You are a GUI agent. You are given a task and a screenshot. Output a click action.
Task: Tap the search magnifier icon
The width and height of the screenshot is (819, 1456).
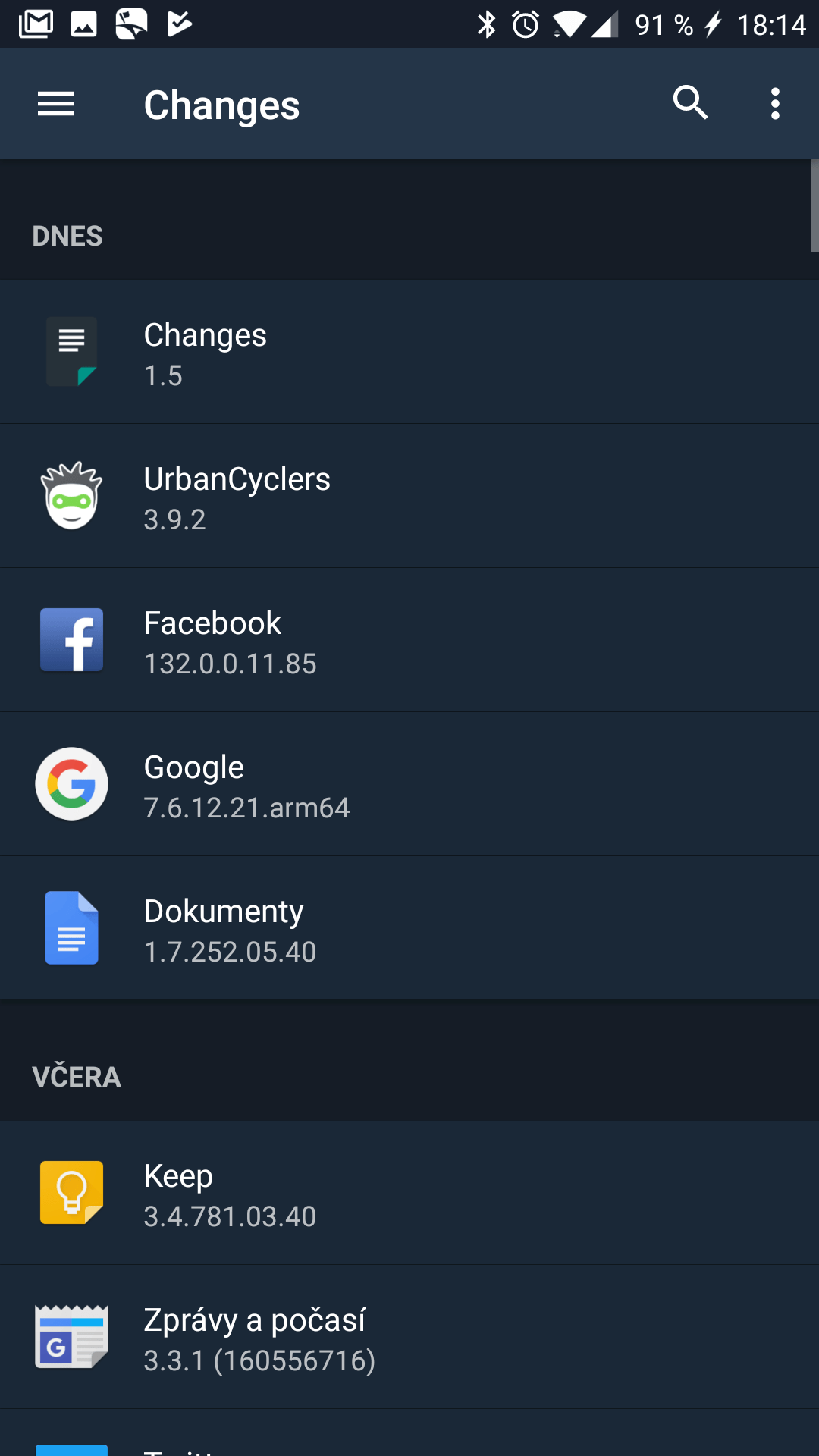(690, 103)
